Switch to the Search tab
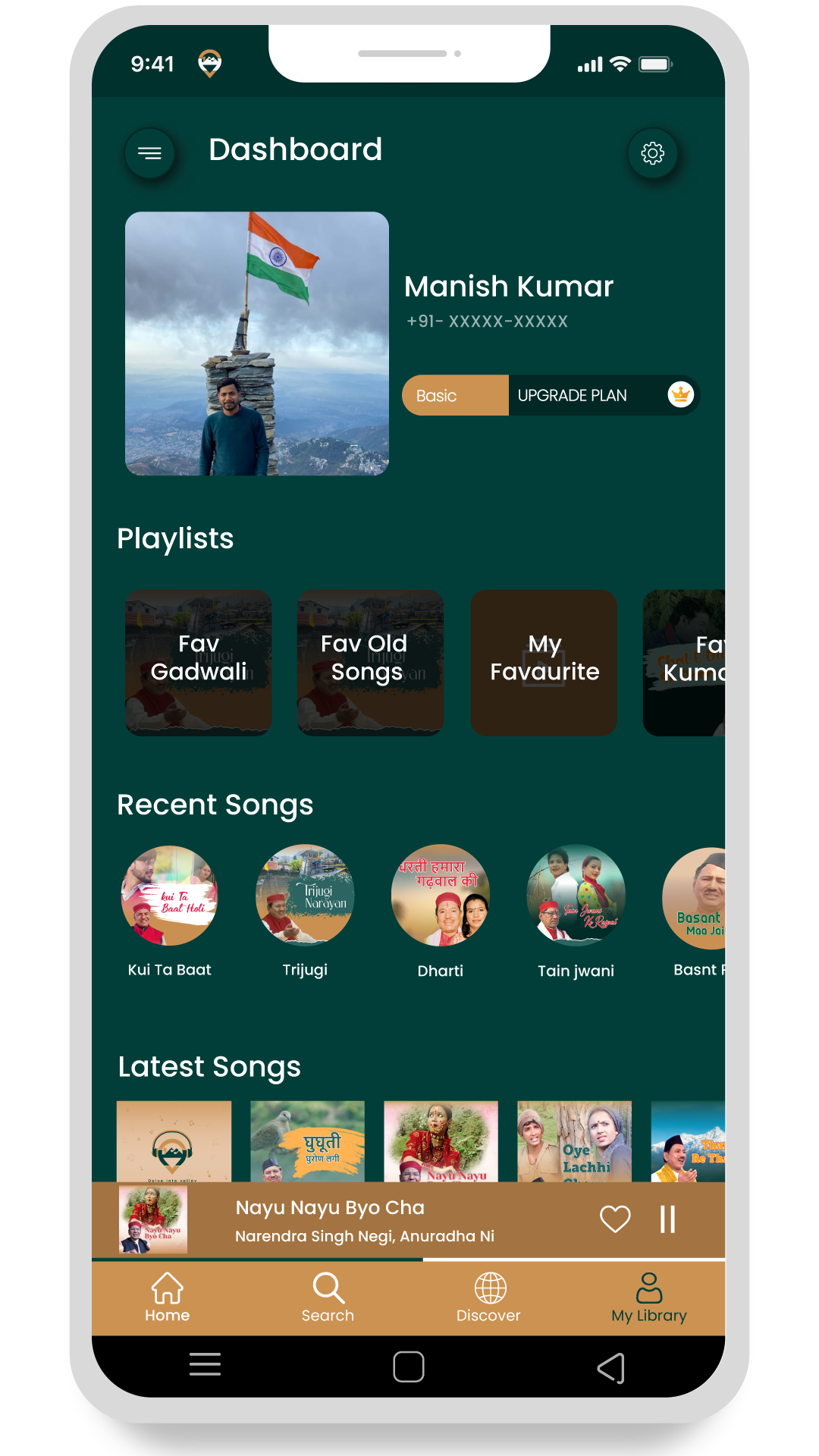The height and width of the screenshot is (1456, 819). coord(328,1298)
